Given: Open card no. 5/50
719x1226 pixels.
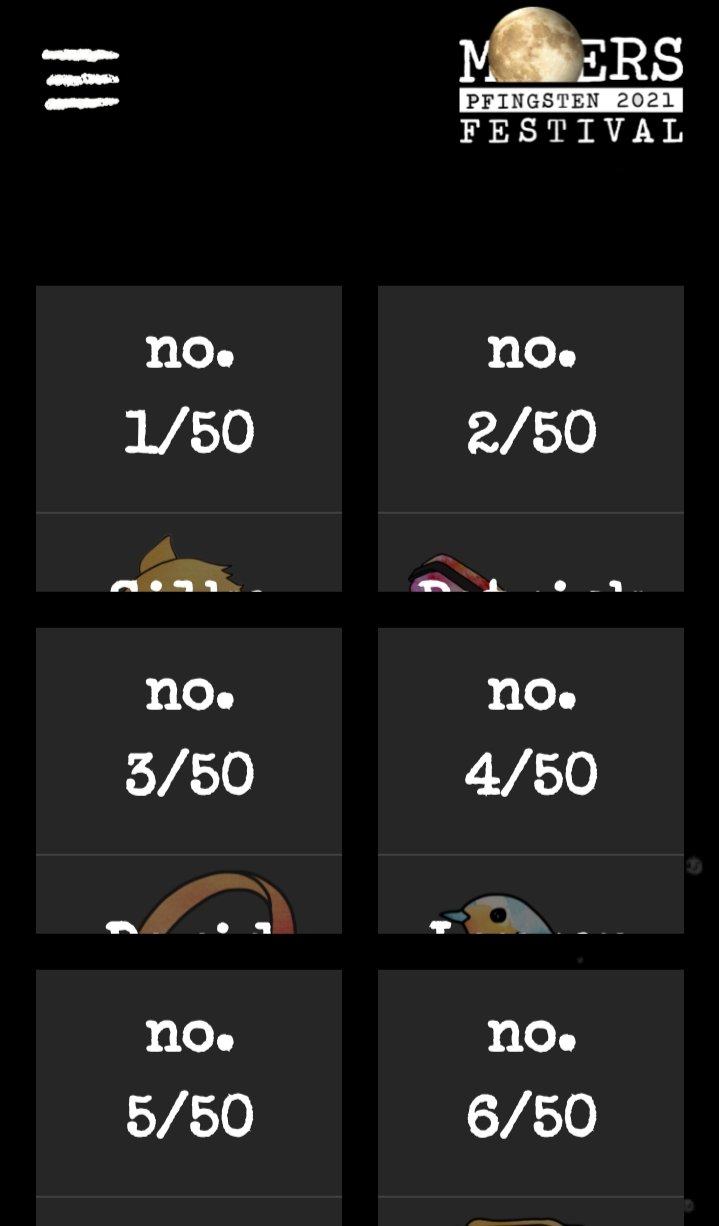Looking at the screenshot, I should pos(189,1098).
